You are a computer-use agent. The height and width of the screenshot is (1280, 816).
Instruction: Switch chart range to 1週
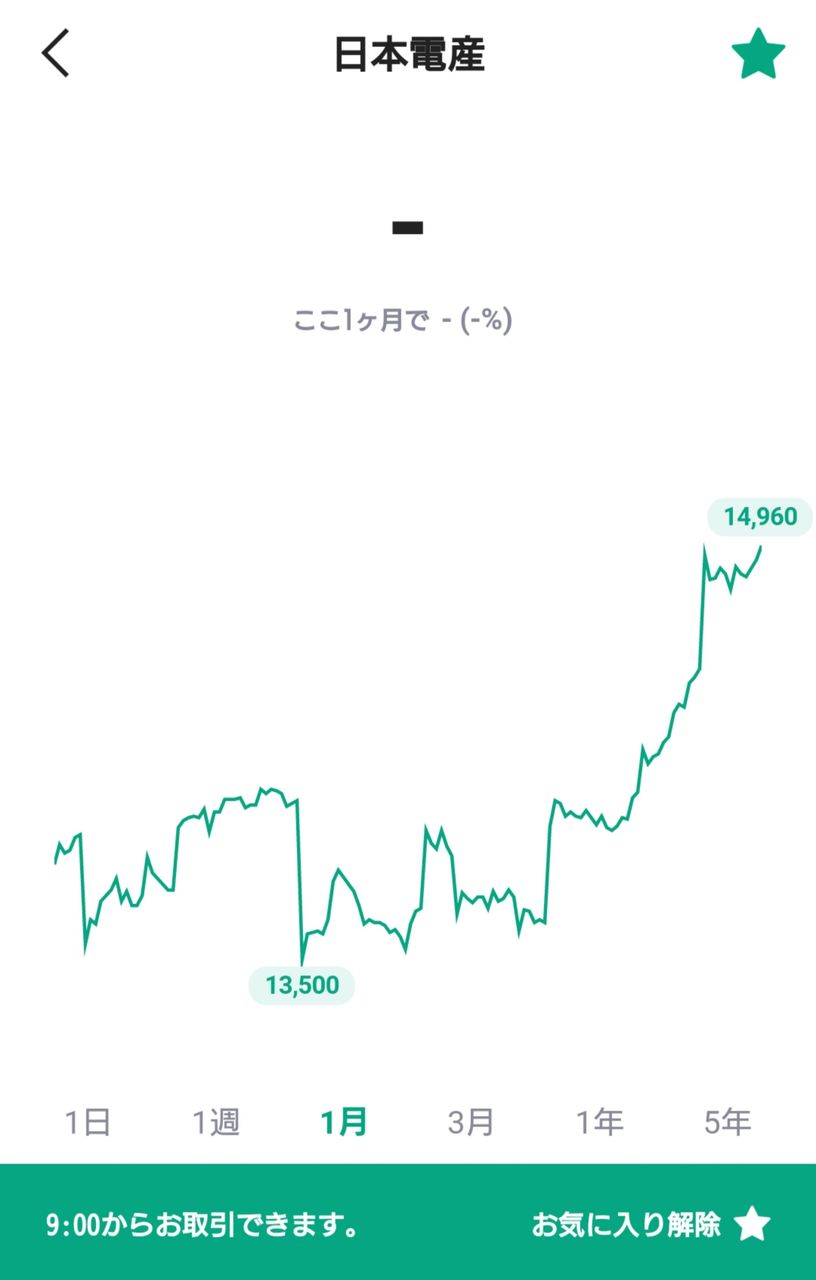click(216, 1122)
